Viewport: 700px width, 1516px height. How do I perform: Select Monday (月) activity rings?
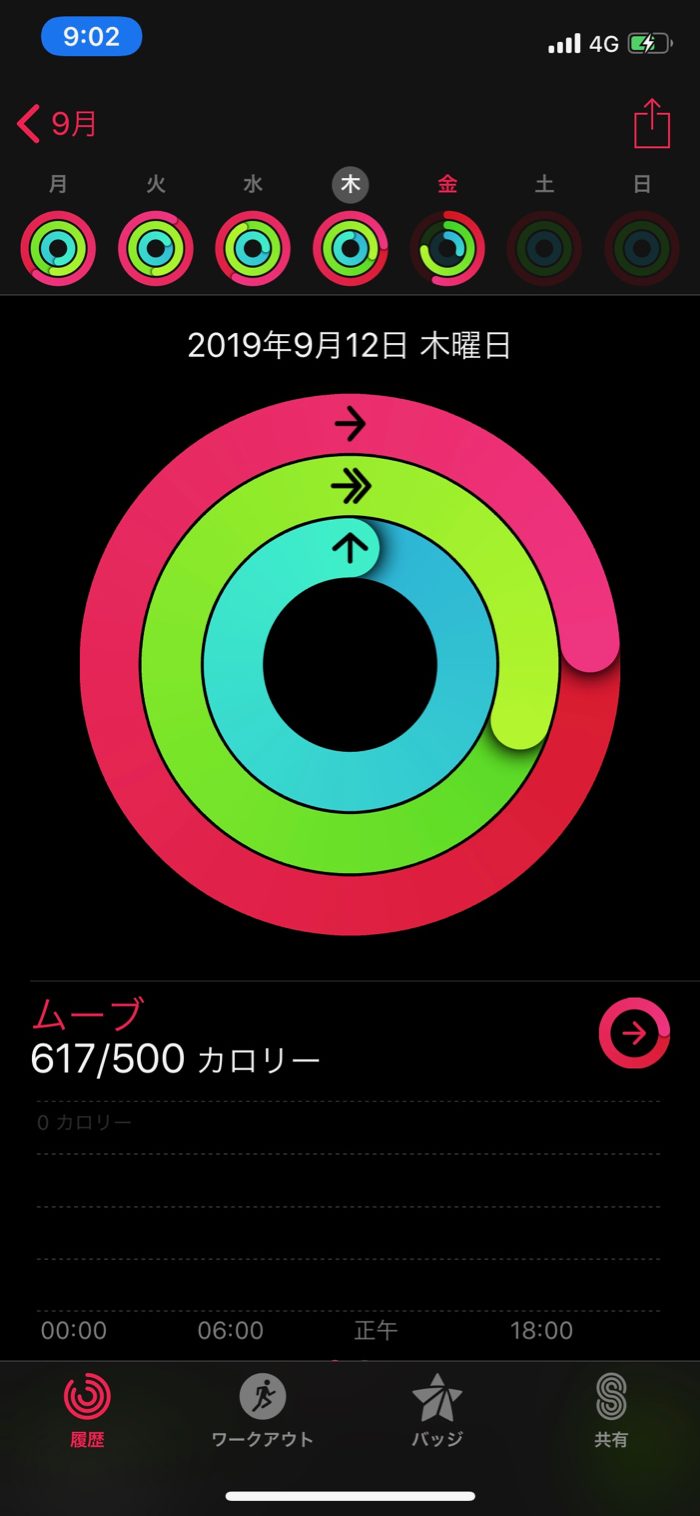58,248
